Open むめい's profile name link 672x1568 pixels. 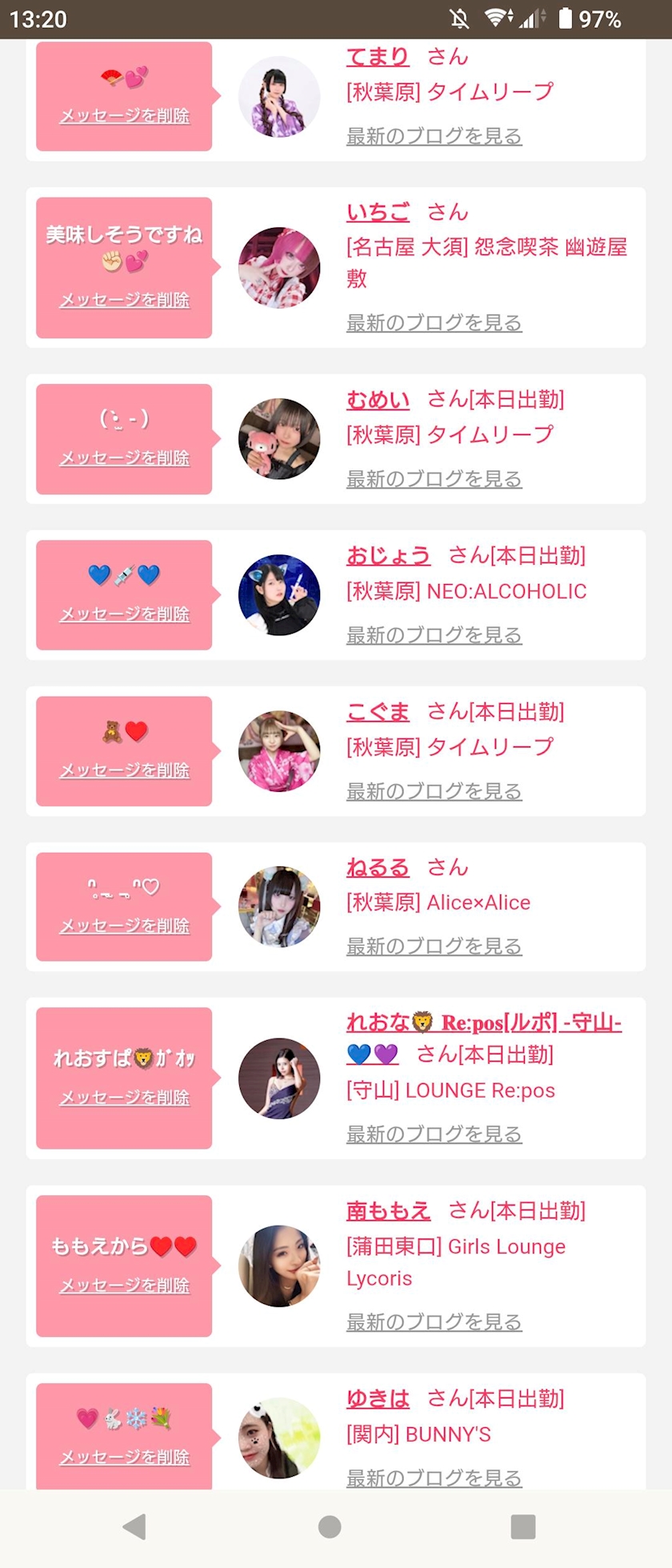tap(378, 399)
